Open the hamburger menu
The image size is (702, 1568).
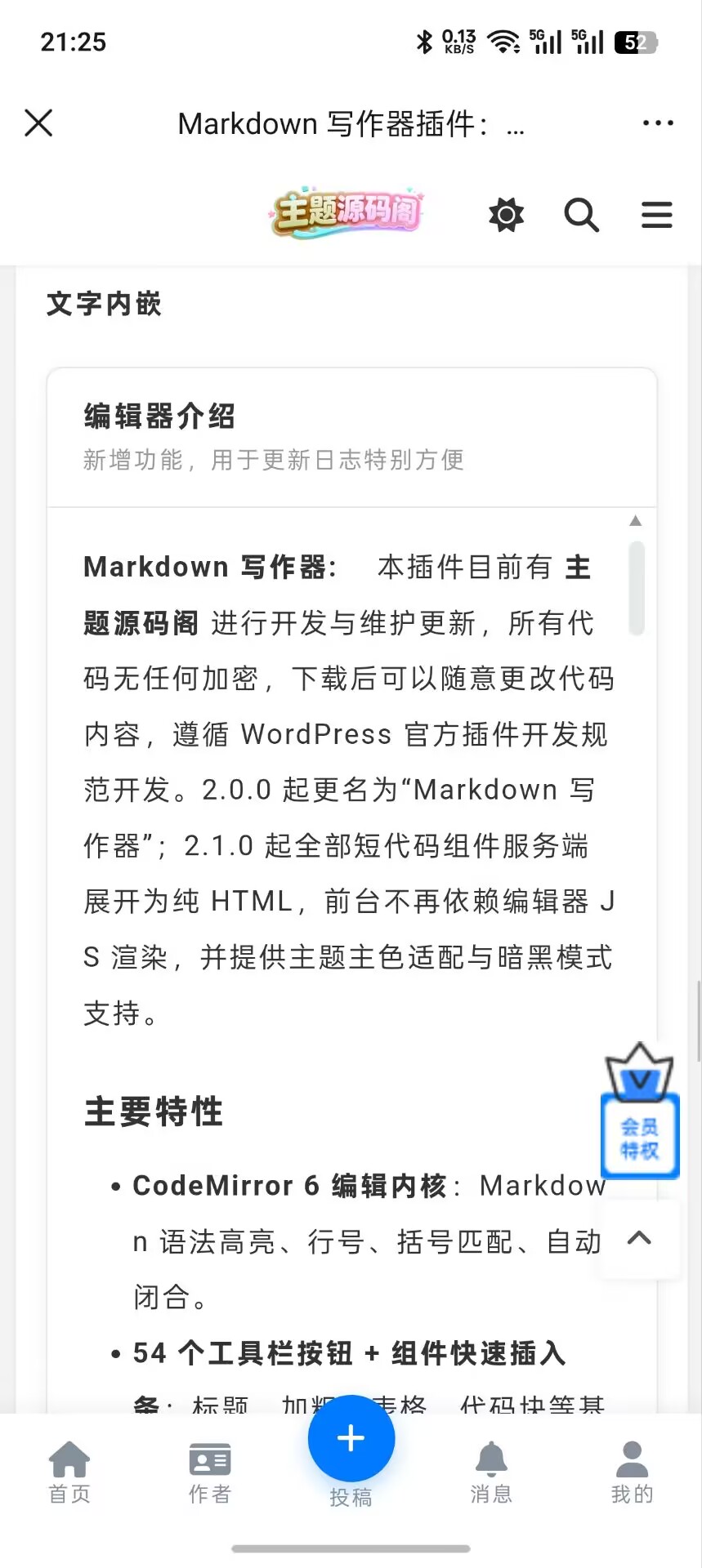pos(657,215)
